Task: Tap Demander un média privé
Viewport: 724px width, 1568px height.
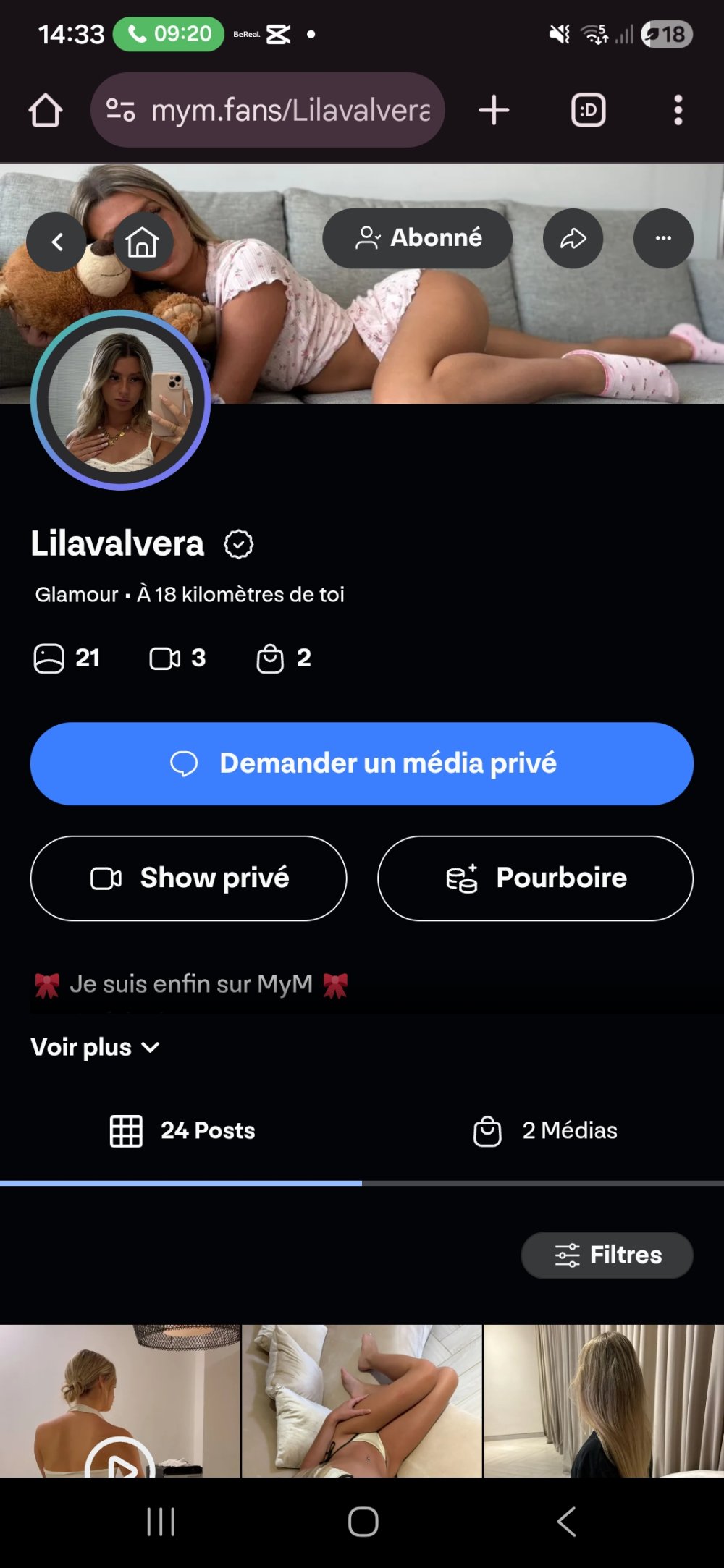Action: tap(362, 763)
